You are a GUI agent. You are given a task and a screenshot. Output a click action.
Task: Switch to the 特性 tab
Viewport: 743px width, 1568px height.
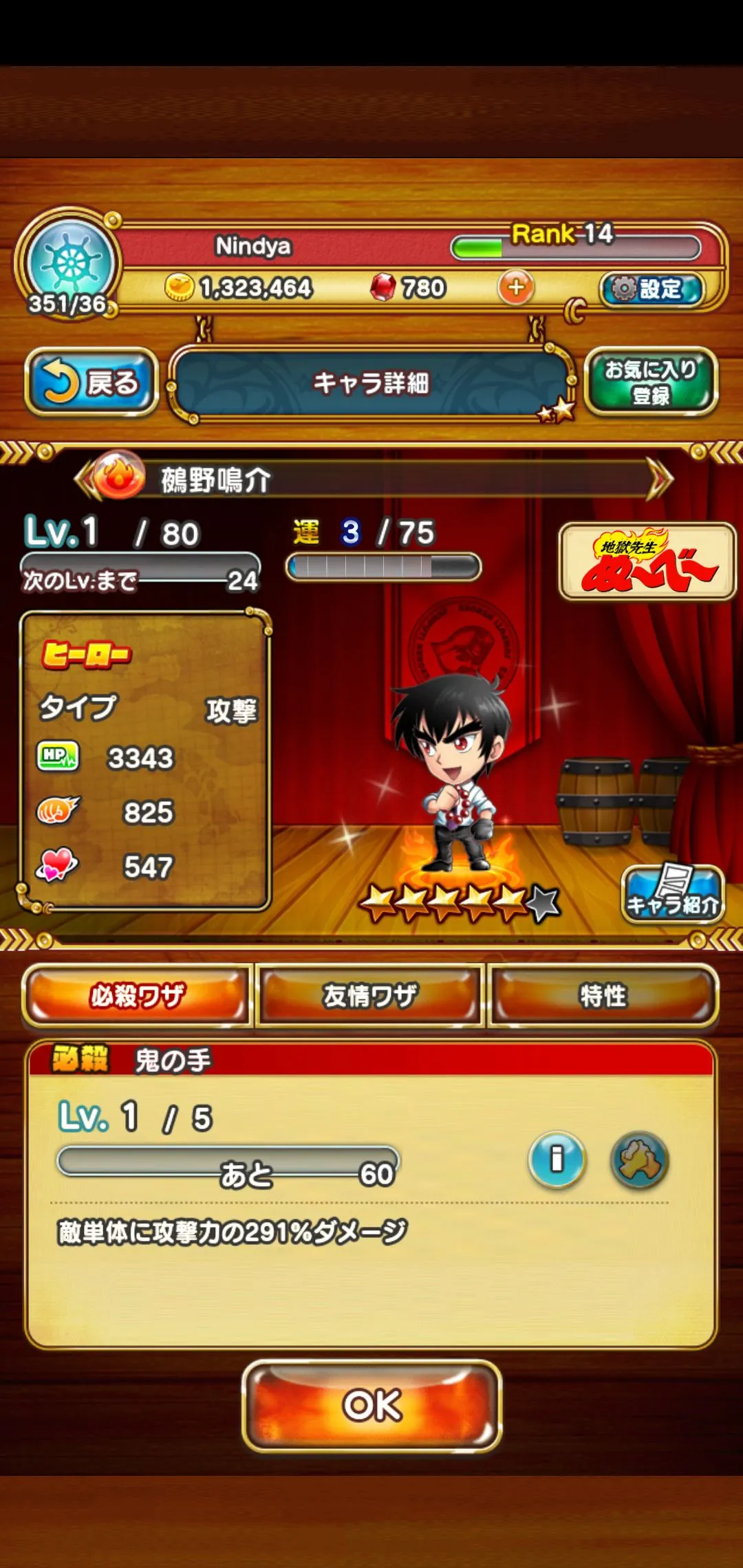pos(603,995)
